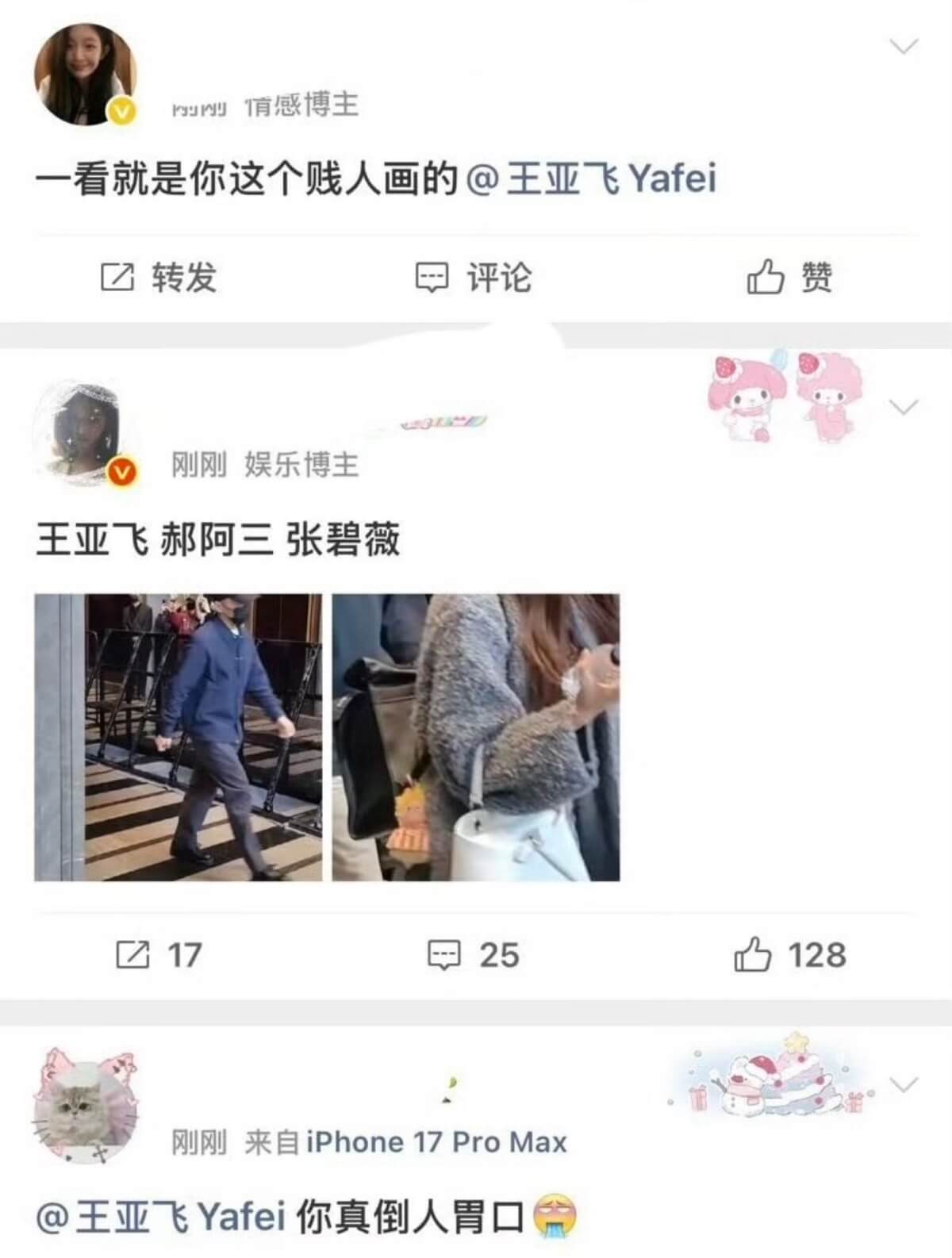Expand the dropdown arrow on the 情感博主 post
Viewport: 952px width, 1258px height.
tap(904, 48)
